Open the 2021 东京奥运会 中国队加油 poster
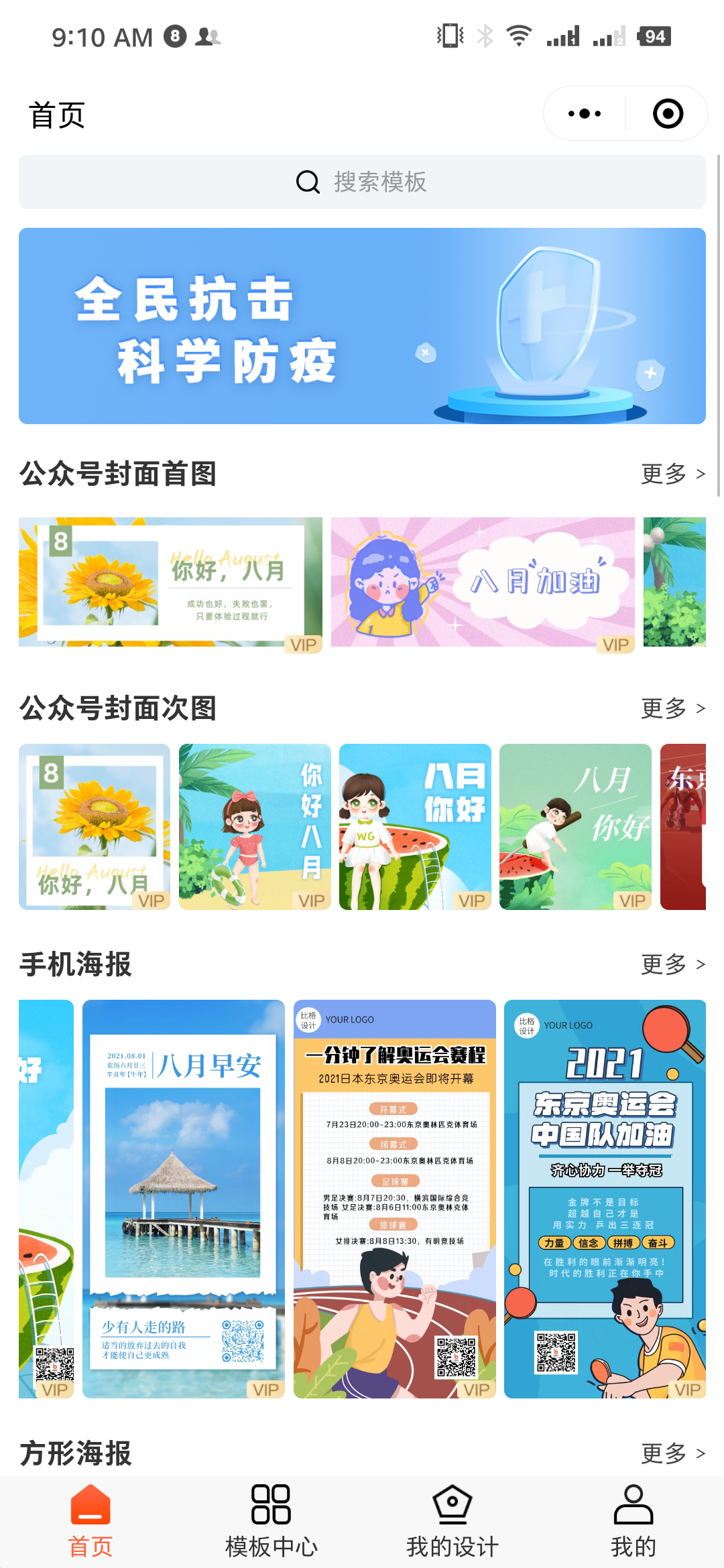The width and height of the screenshot is (724, 1568). point(605,1198)
